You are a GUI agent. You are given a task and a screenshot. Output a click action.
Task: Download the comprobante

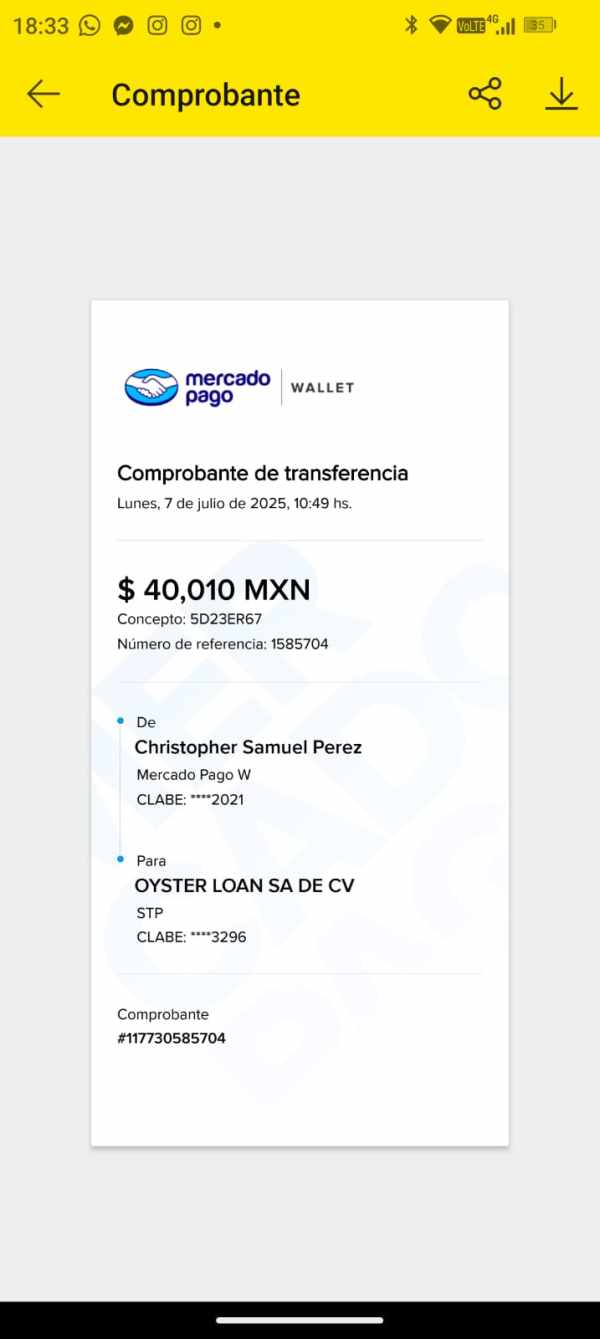pyautogui.click(x=562, y=94)
